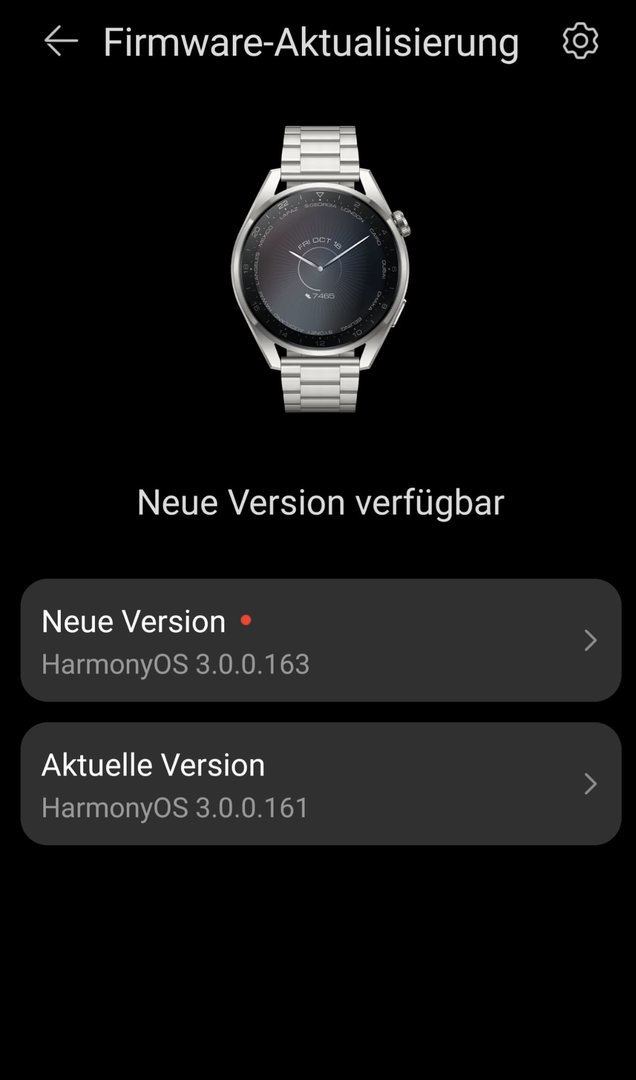The width and height of the screenshot is (636, 1080).
Task: View Aktuelle Version HarmonyOS 3.0.0.161 details
Action: [320, 784]
